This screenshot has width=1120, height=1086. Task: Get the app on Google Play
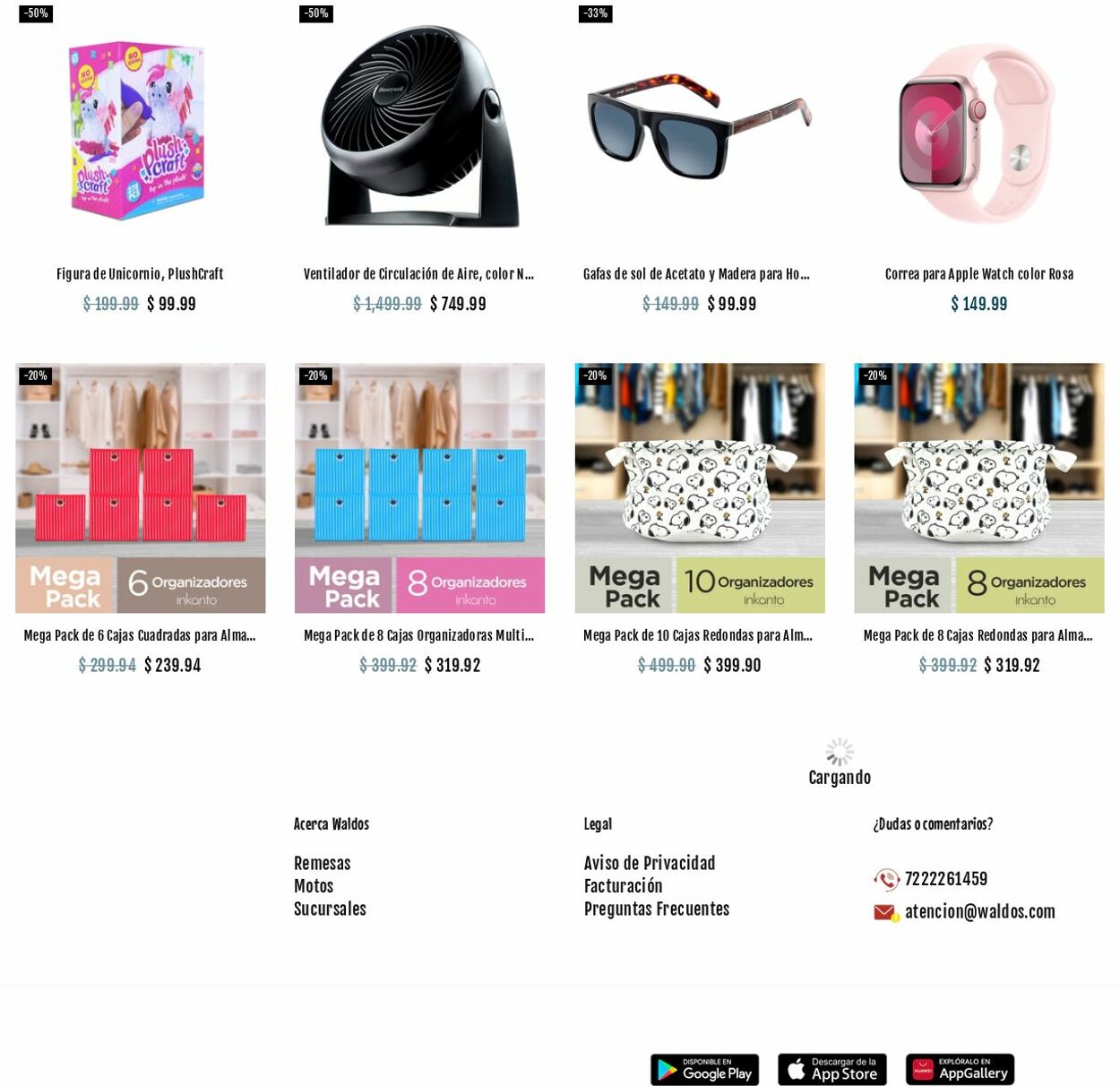pos(704,1069)
